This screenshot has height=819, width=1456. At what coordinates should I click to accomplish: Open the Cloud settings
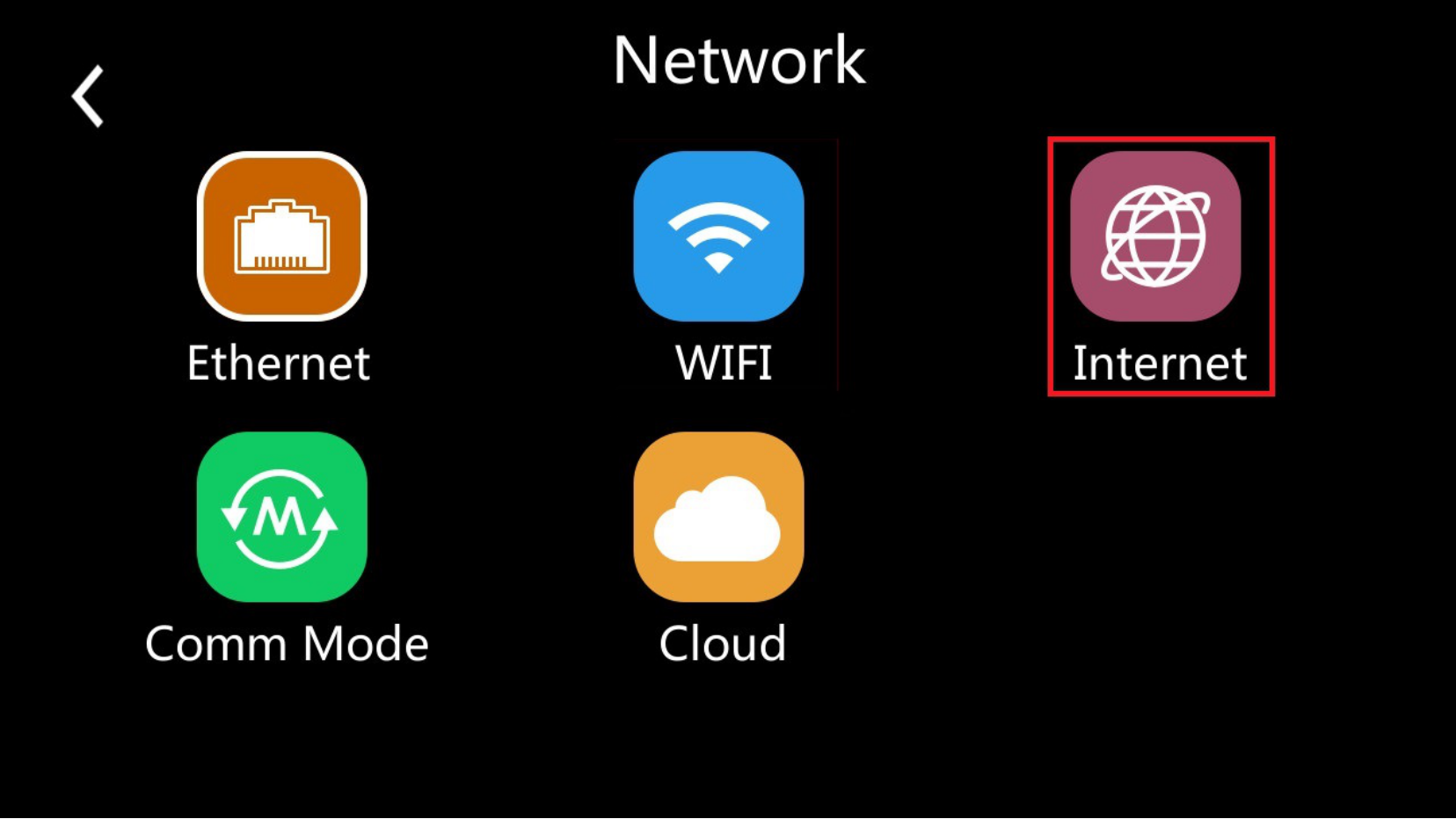point(718,517)
